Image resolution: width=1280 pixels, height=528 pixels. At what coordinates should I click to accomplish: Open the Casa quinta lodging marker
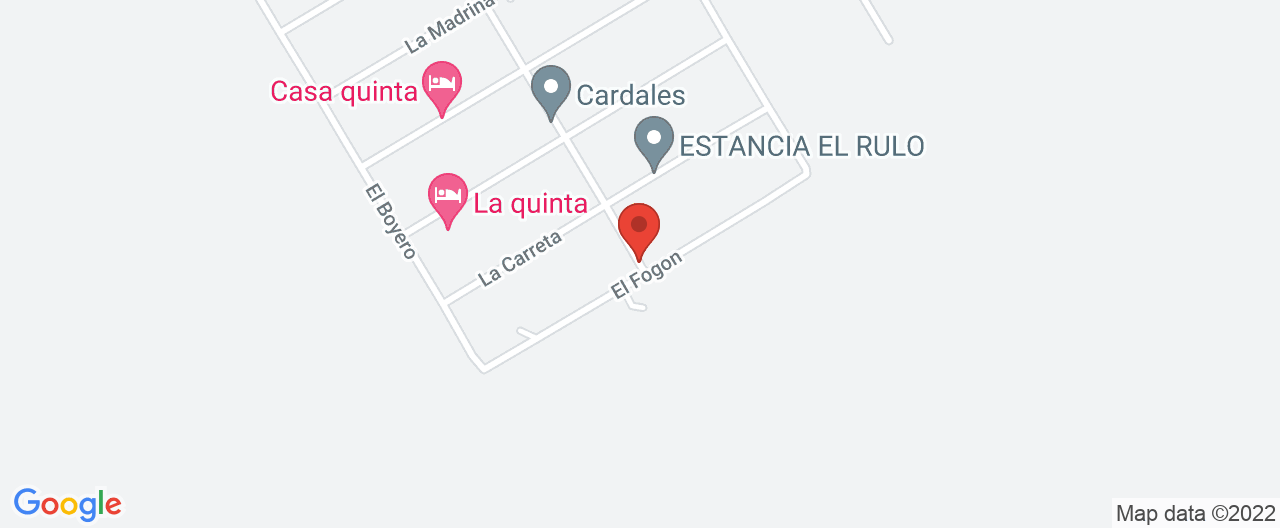tap(441, 85)
